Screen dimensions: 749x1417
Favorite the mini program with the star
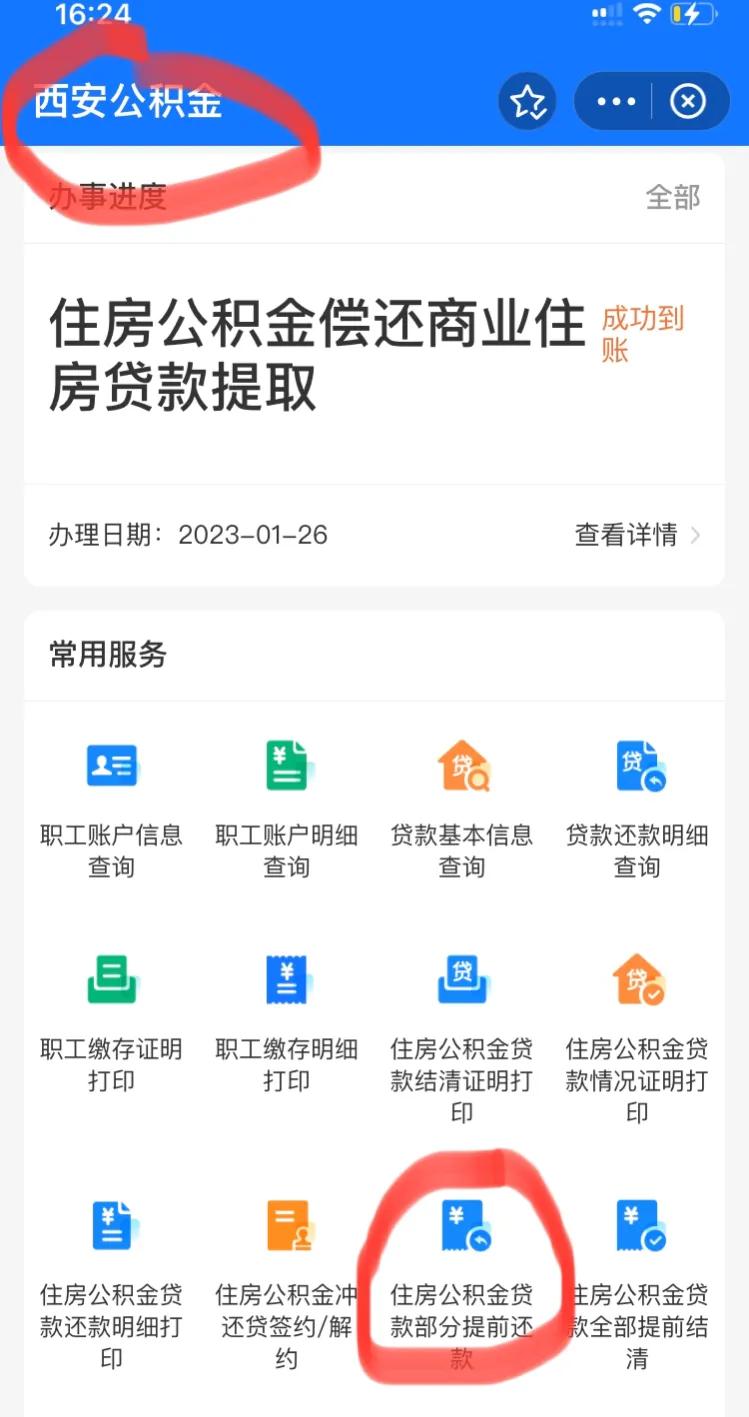pos(527,101)
